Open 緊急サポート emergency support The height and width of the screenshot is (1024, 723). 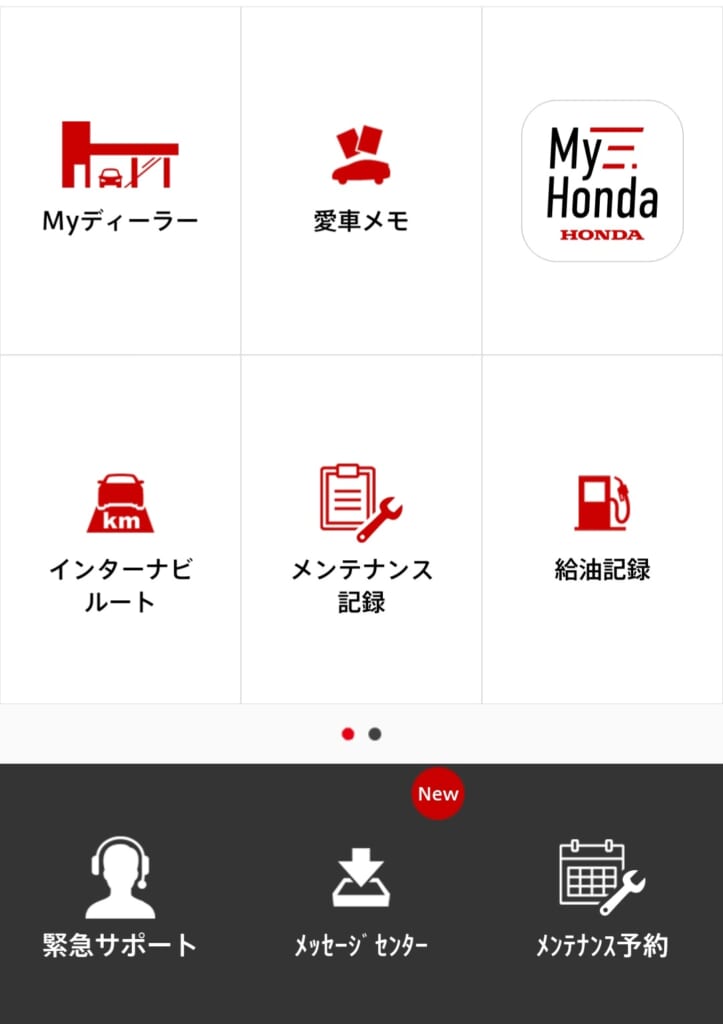120,896
